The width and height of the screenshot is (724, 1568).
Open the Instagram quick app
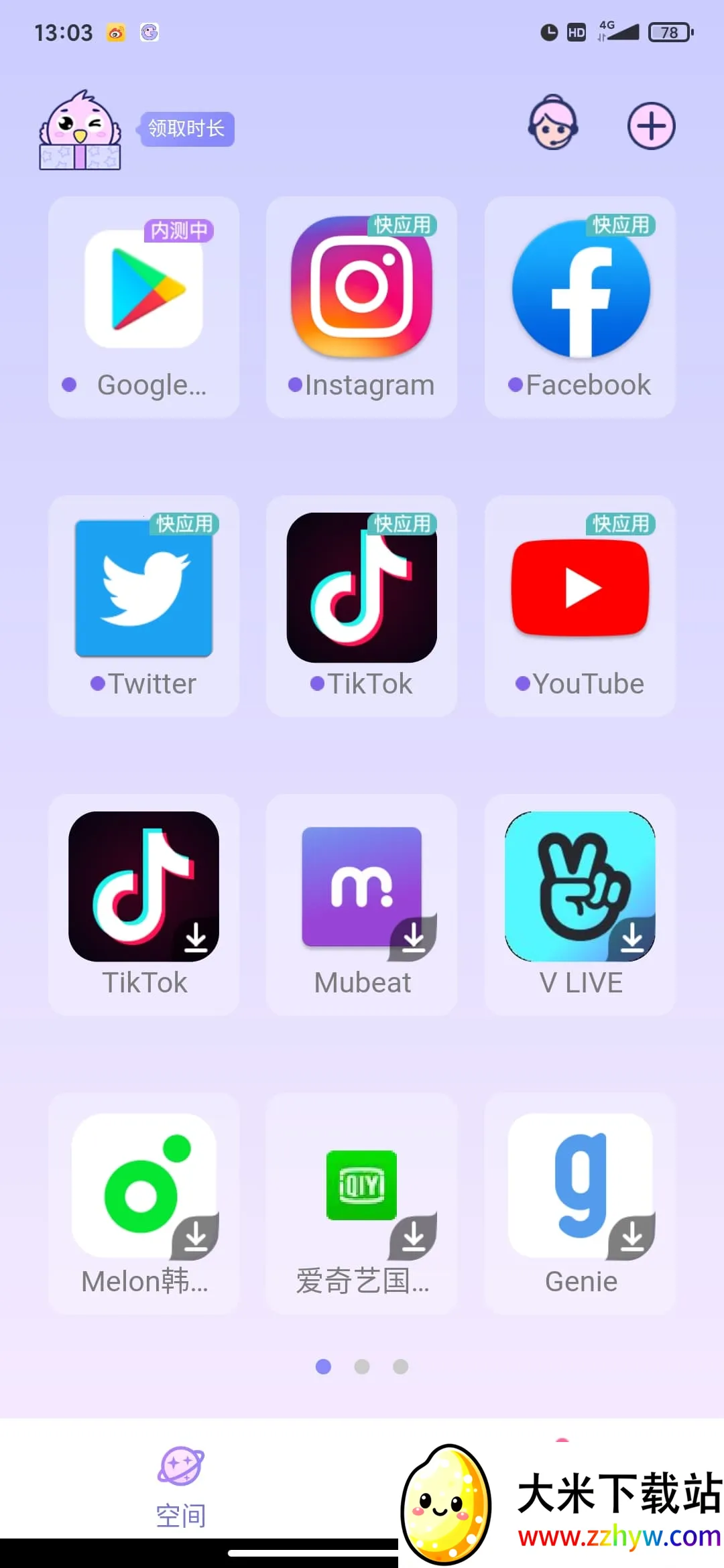coord(361,288)
